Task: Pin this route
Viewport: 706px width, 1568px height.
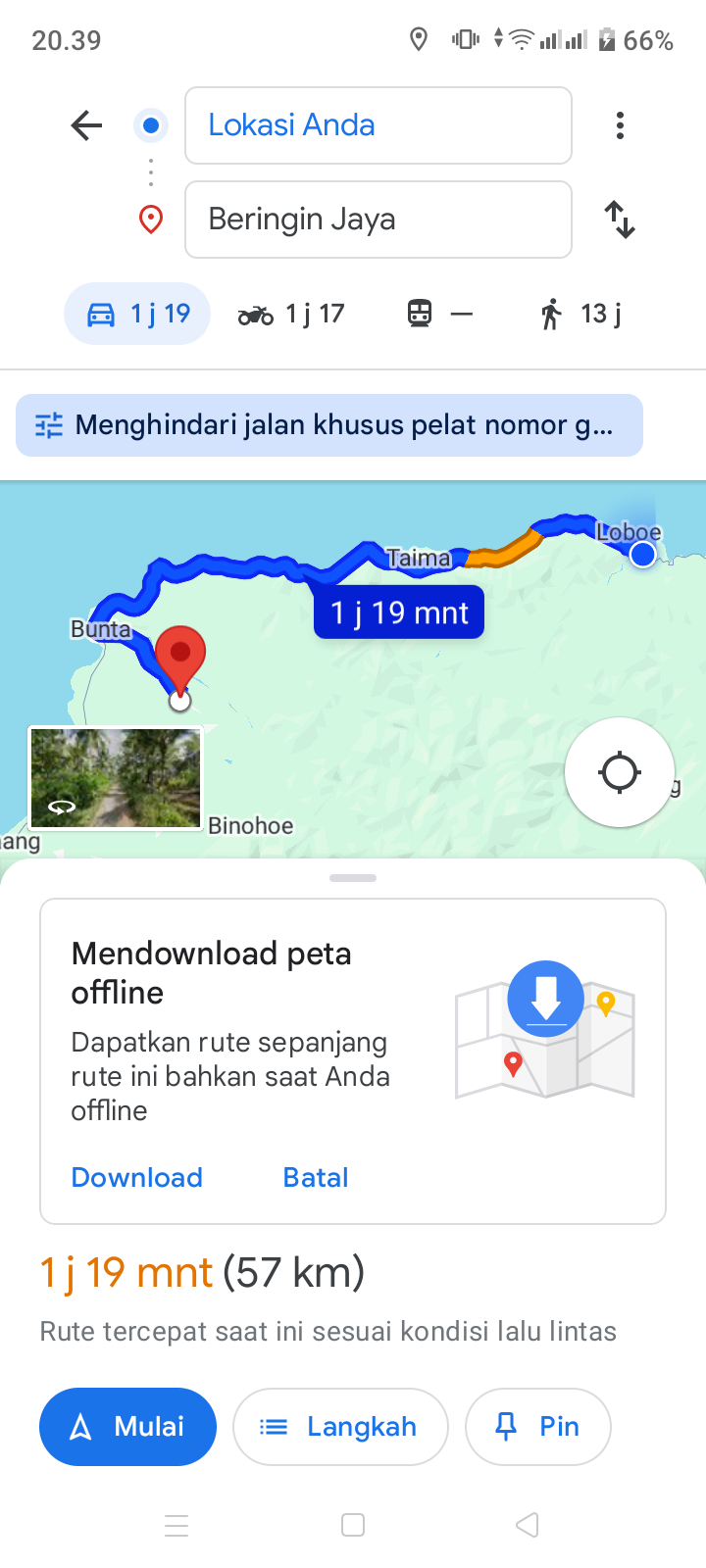Action: [538, 1427]
